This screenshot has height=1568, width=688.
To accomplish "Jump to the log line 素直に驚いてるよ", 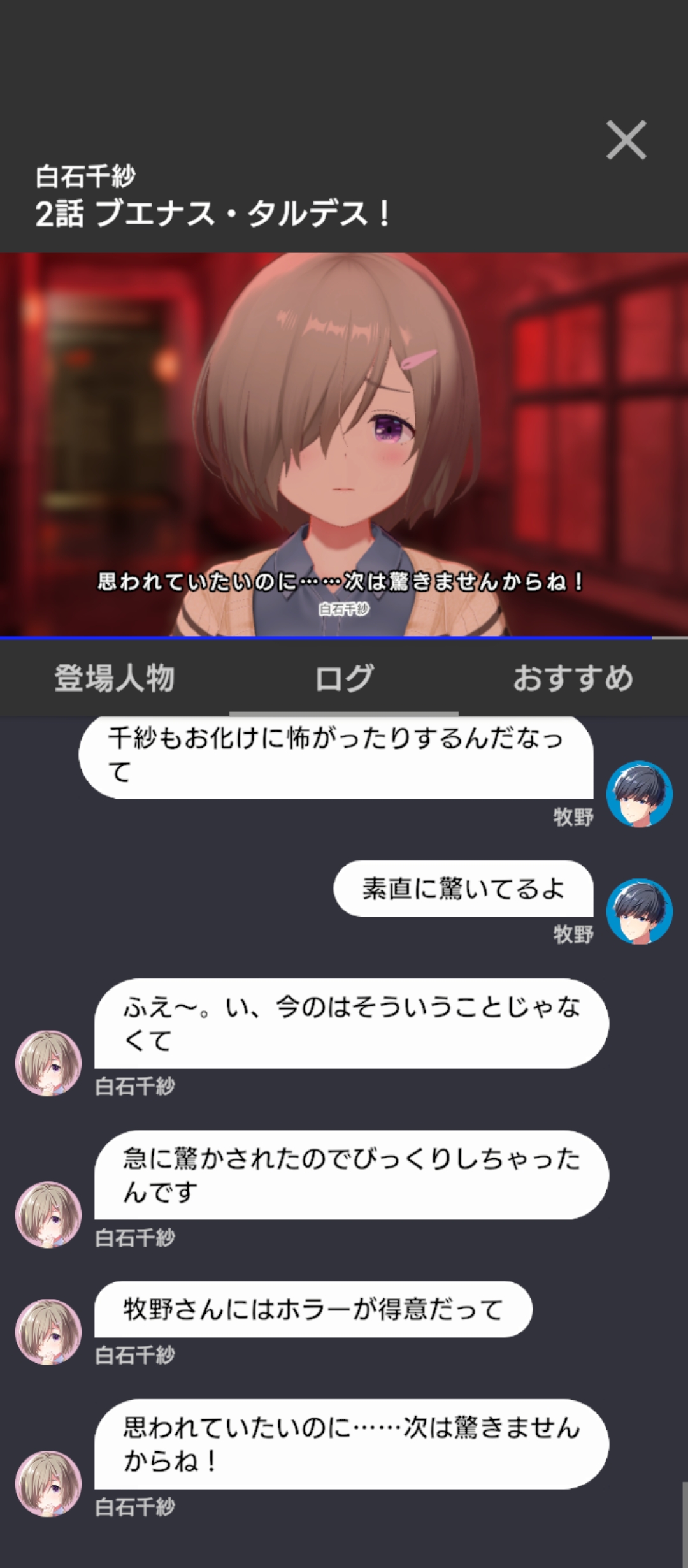I will (463, 889).
